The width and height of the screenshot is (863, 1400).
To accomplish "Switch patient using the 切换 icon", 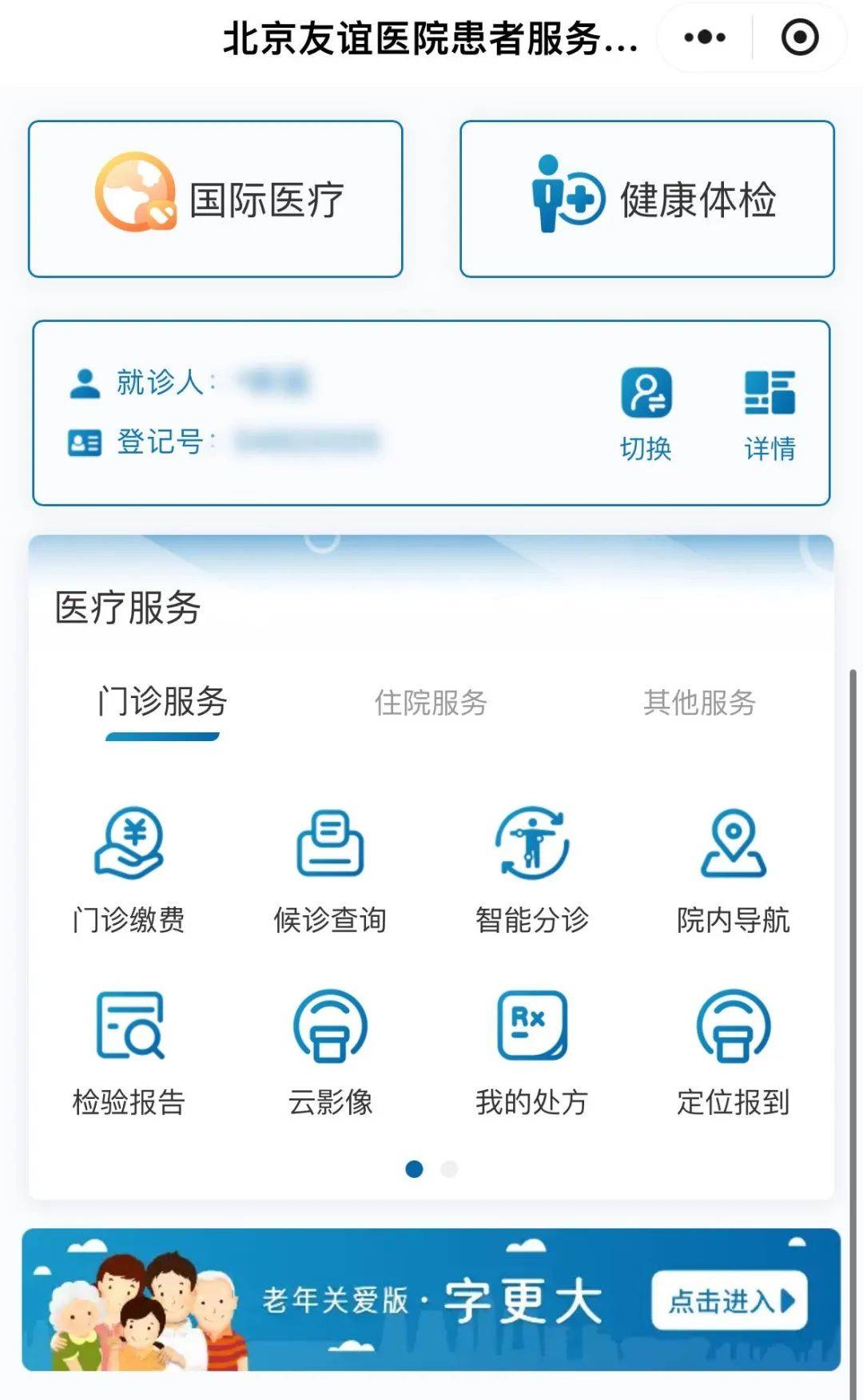I will [647, 410].
